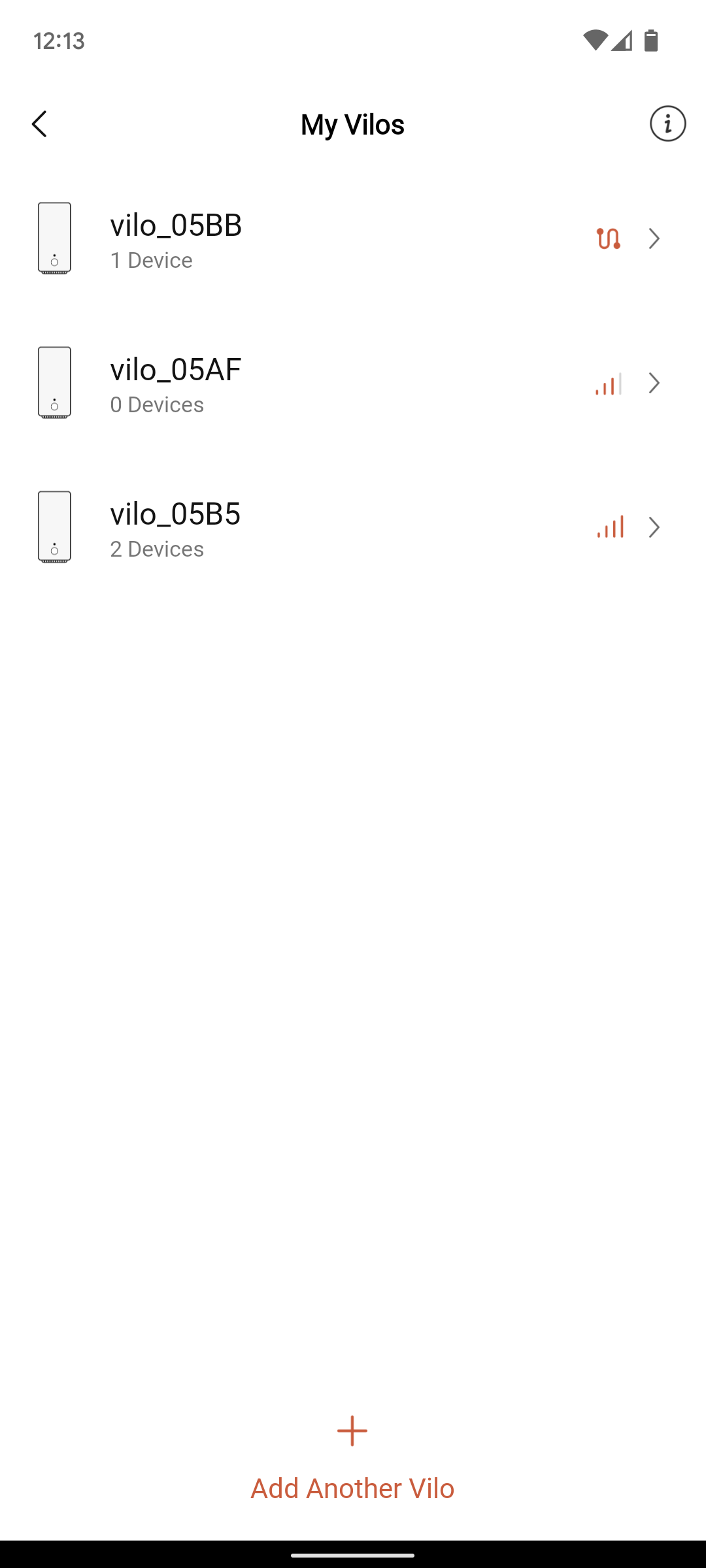The width and height of the screenshot is (706, 1568).
Task: Expand details for vilo_05BB
Action: click(656, 239)
